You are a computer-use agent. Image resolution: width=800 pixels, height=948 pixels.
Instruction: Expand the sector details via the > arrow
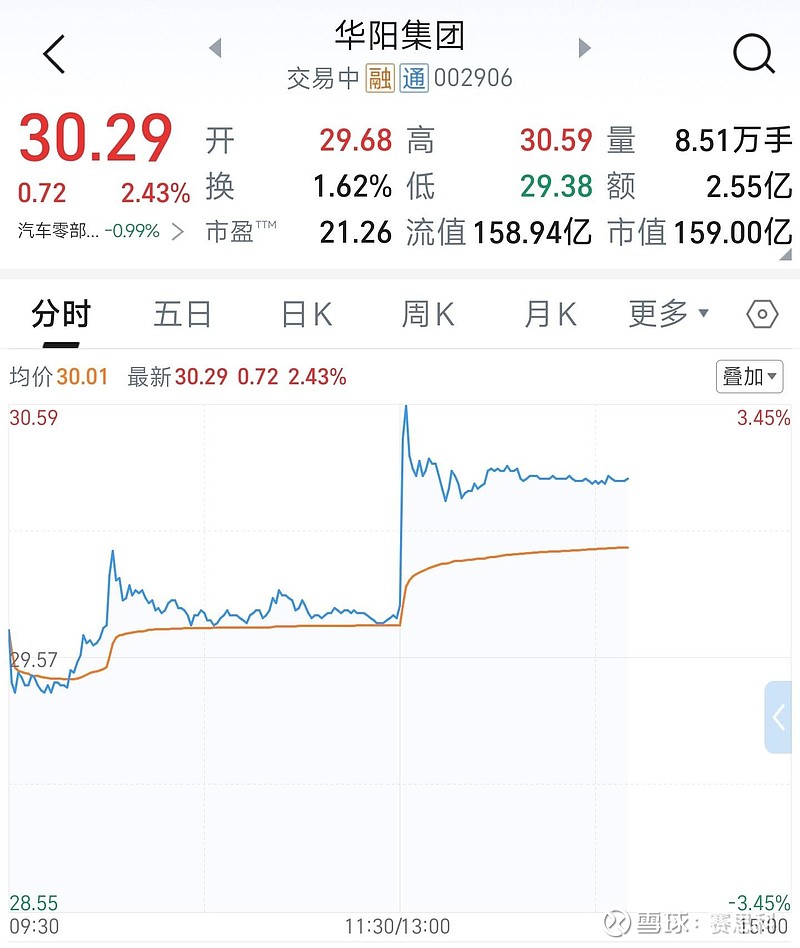[178, 229]
